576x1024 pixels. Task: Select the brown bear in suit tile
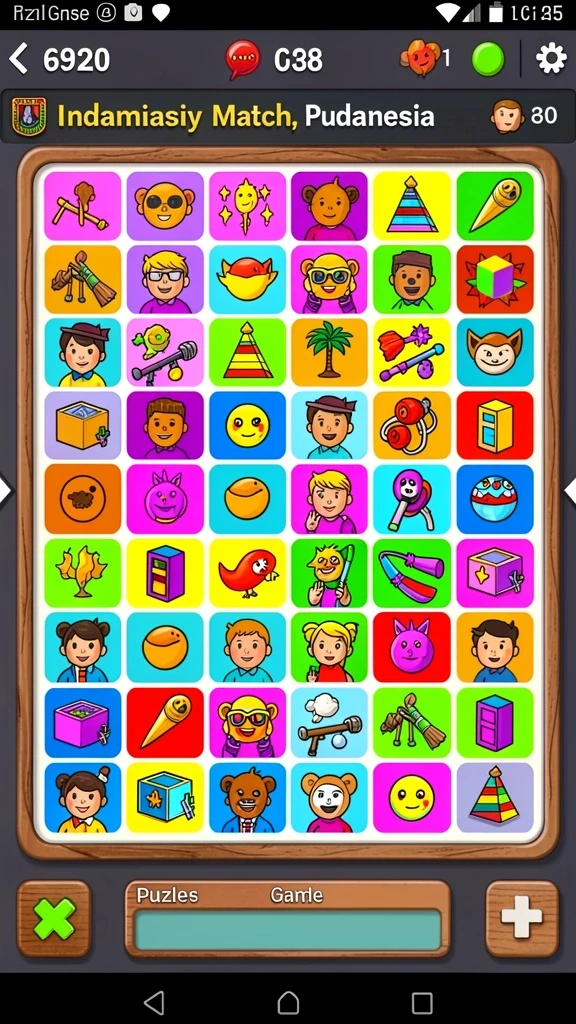pyautogui.click(x=248, y=797)
